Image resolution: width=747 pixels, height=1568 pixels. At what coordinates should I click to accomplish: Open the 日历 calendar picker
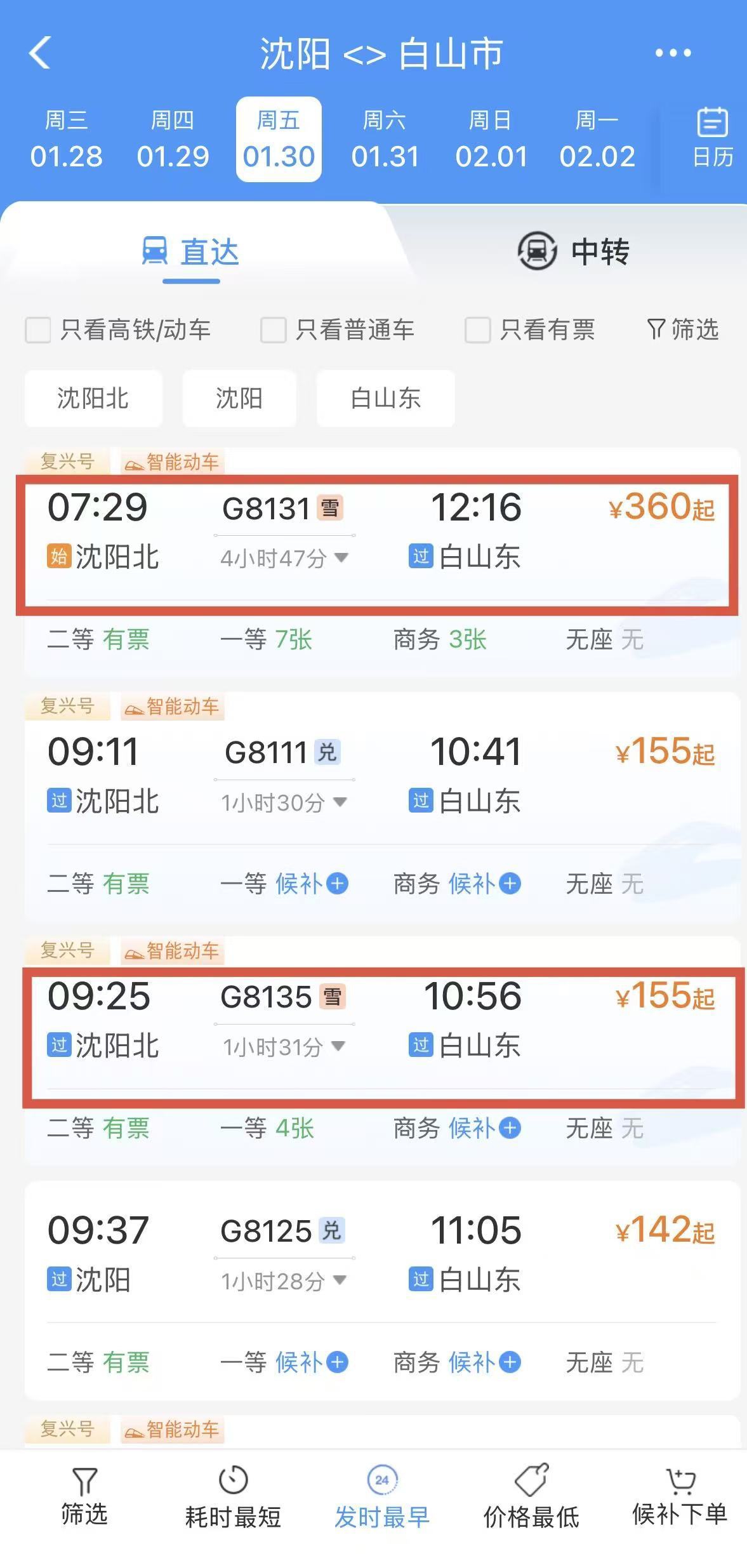click(x=712, y=138)
